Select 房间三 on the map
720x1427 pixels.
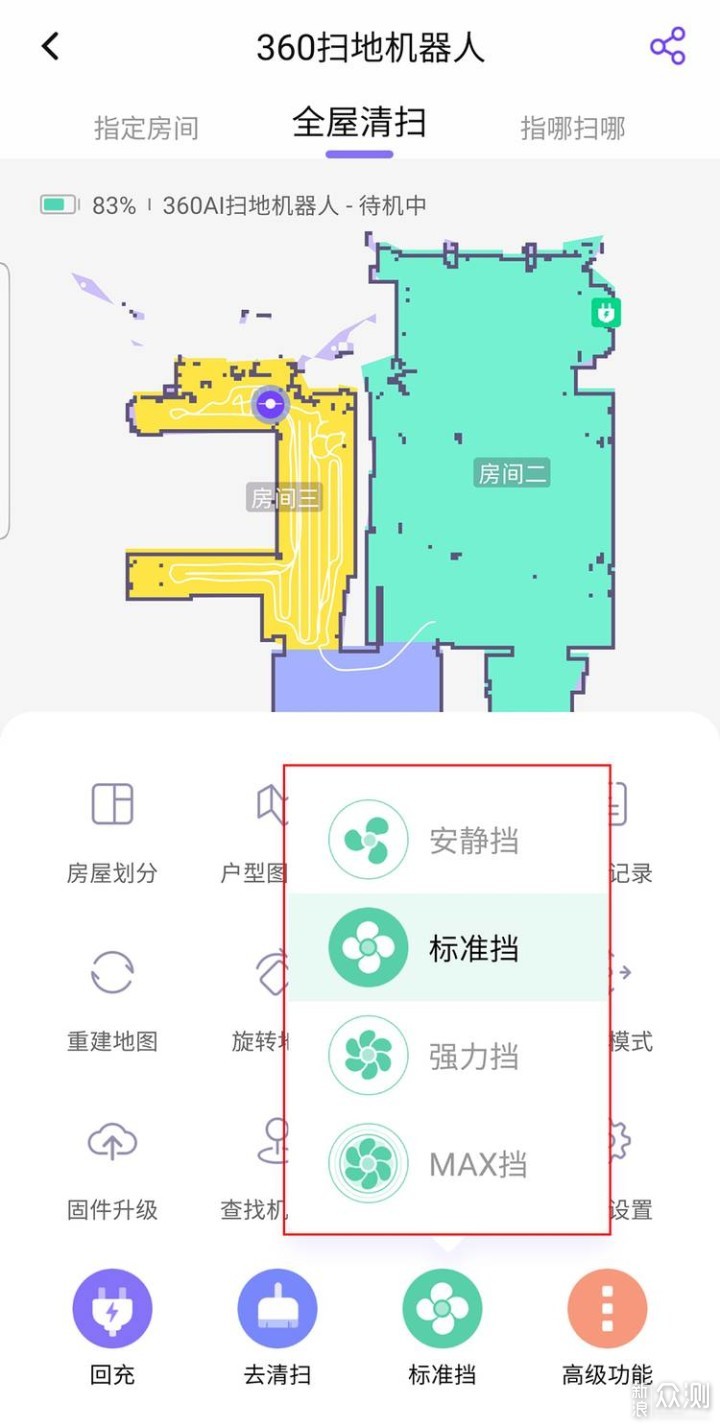click(x=285, y=497)
